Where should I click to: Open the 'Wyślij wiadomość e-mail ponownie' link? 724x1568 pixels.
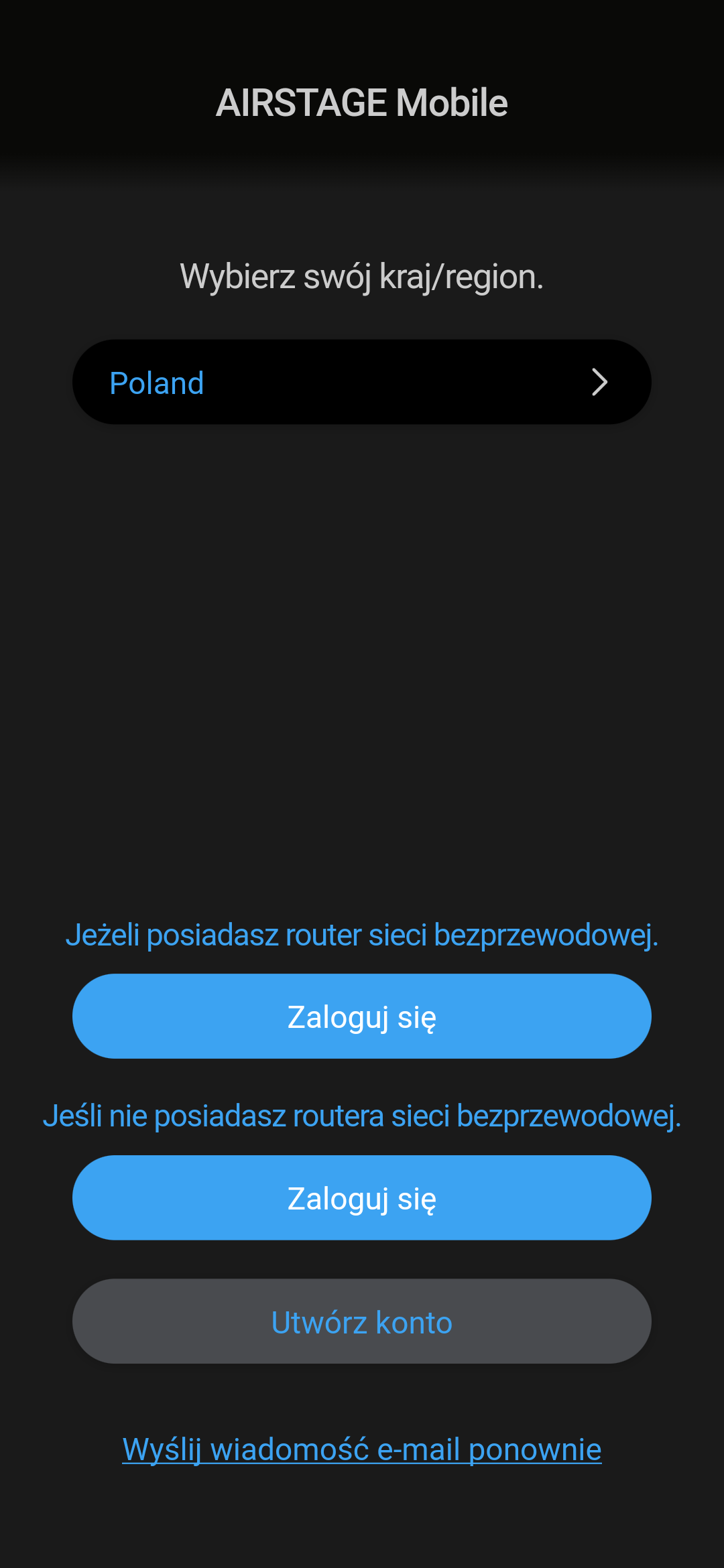[x=362, y=1449]
